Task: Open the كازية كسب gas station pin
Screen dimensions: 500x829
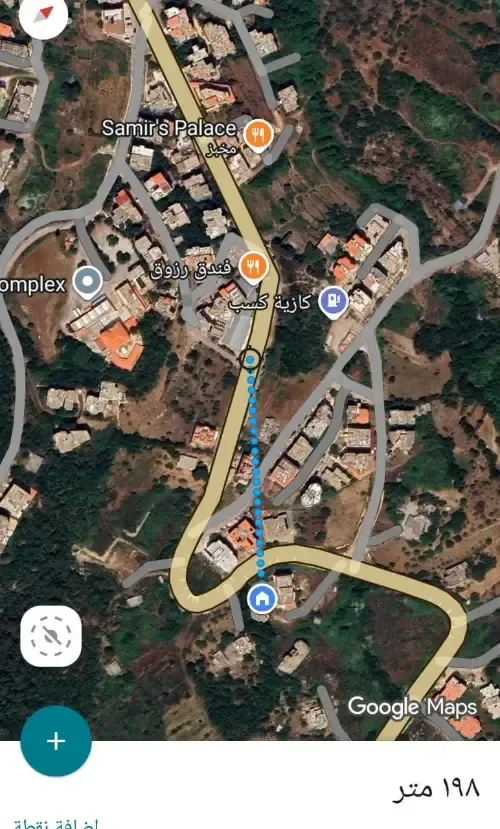Action: (x=334, y=302)
